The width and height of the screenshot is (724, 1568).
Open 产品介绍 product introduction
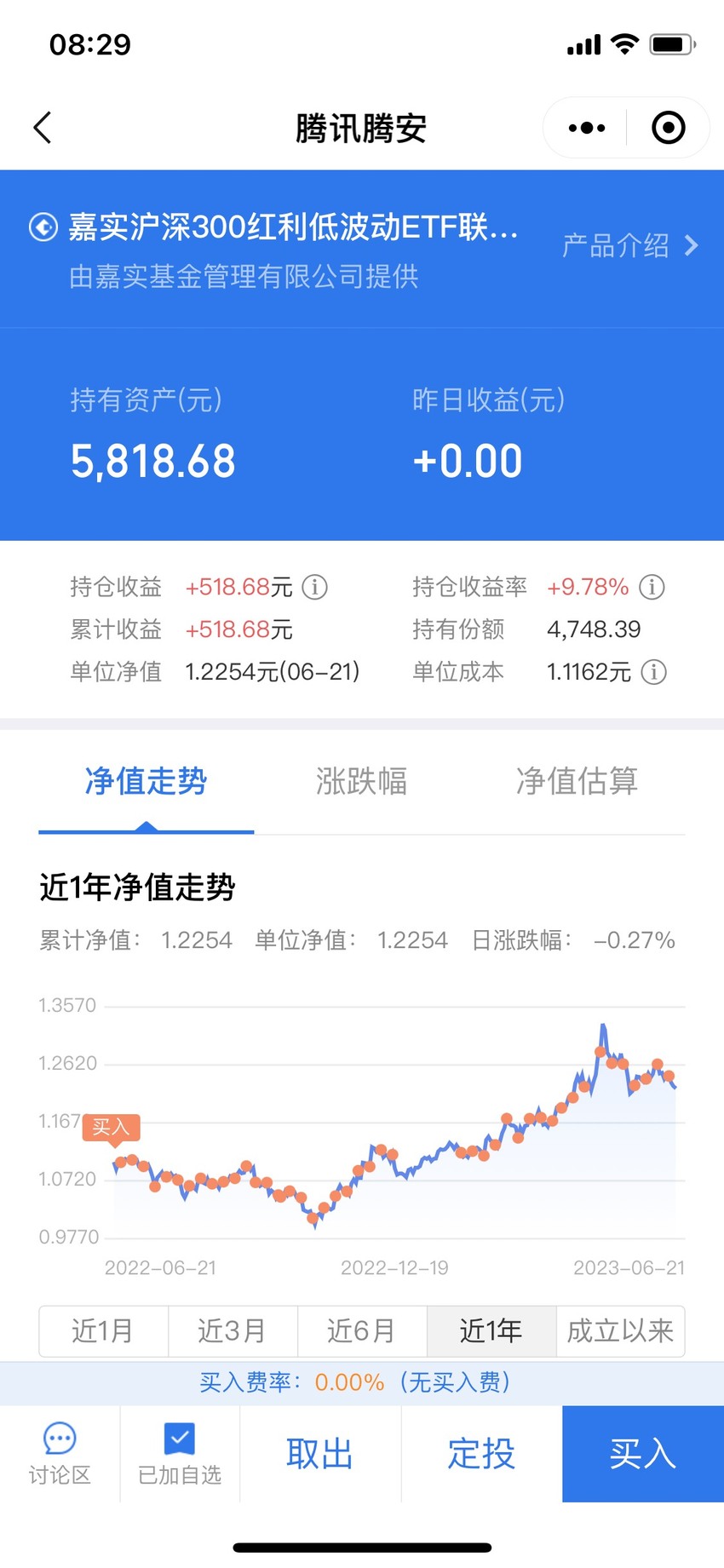click(630, 246)
